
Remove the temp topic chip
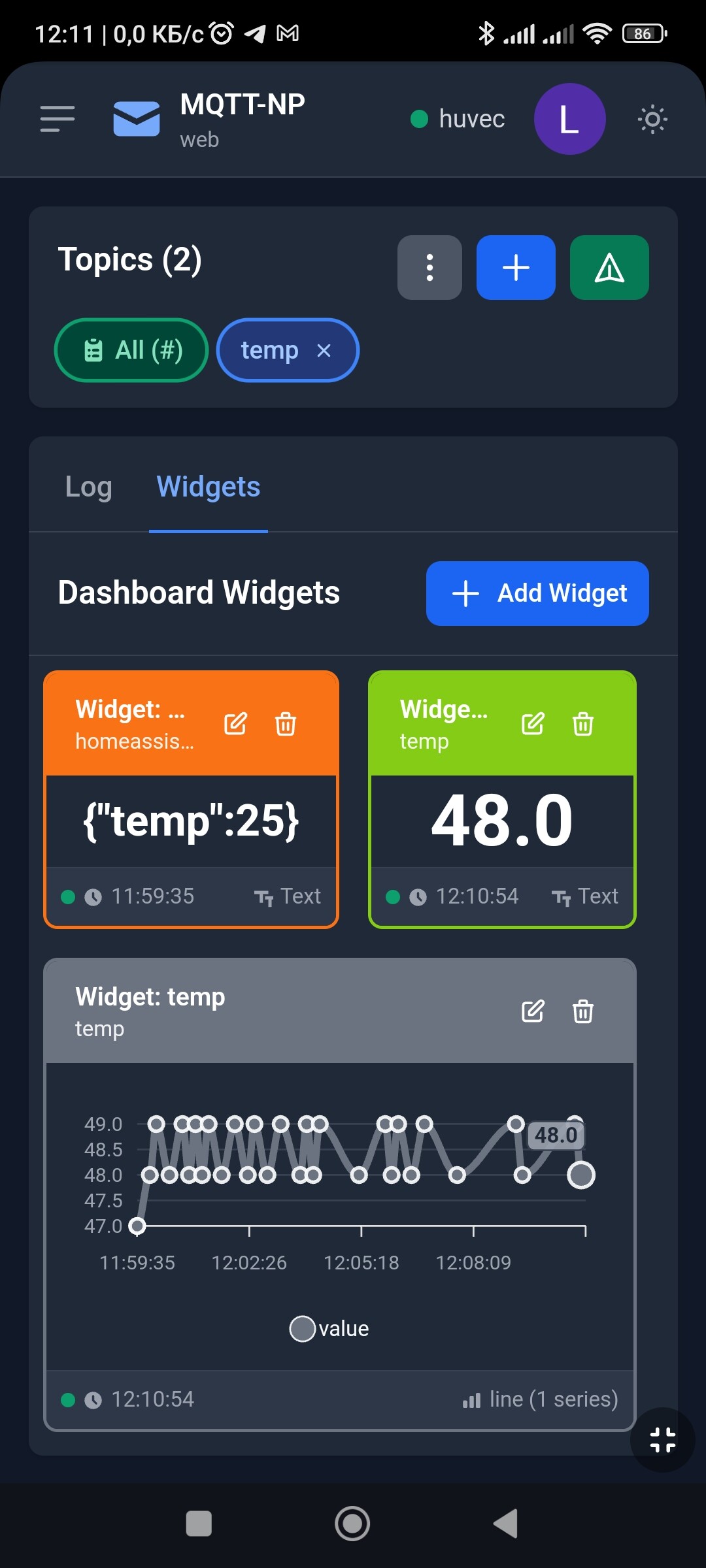tap(324, 351)
